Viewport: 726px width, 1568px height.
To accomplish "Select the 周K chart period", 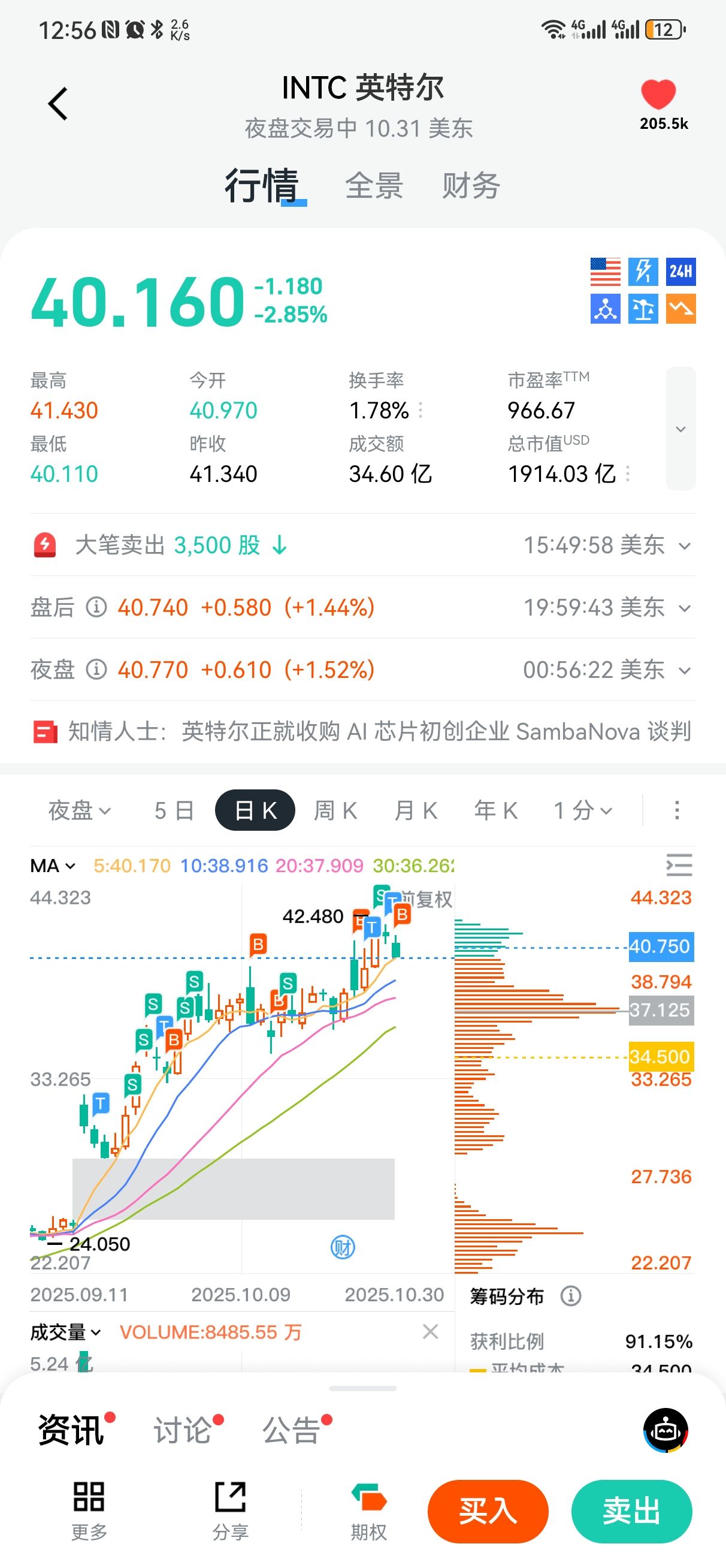I will tap(335, 811).
